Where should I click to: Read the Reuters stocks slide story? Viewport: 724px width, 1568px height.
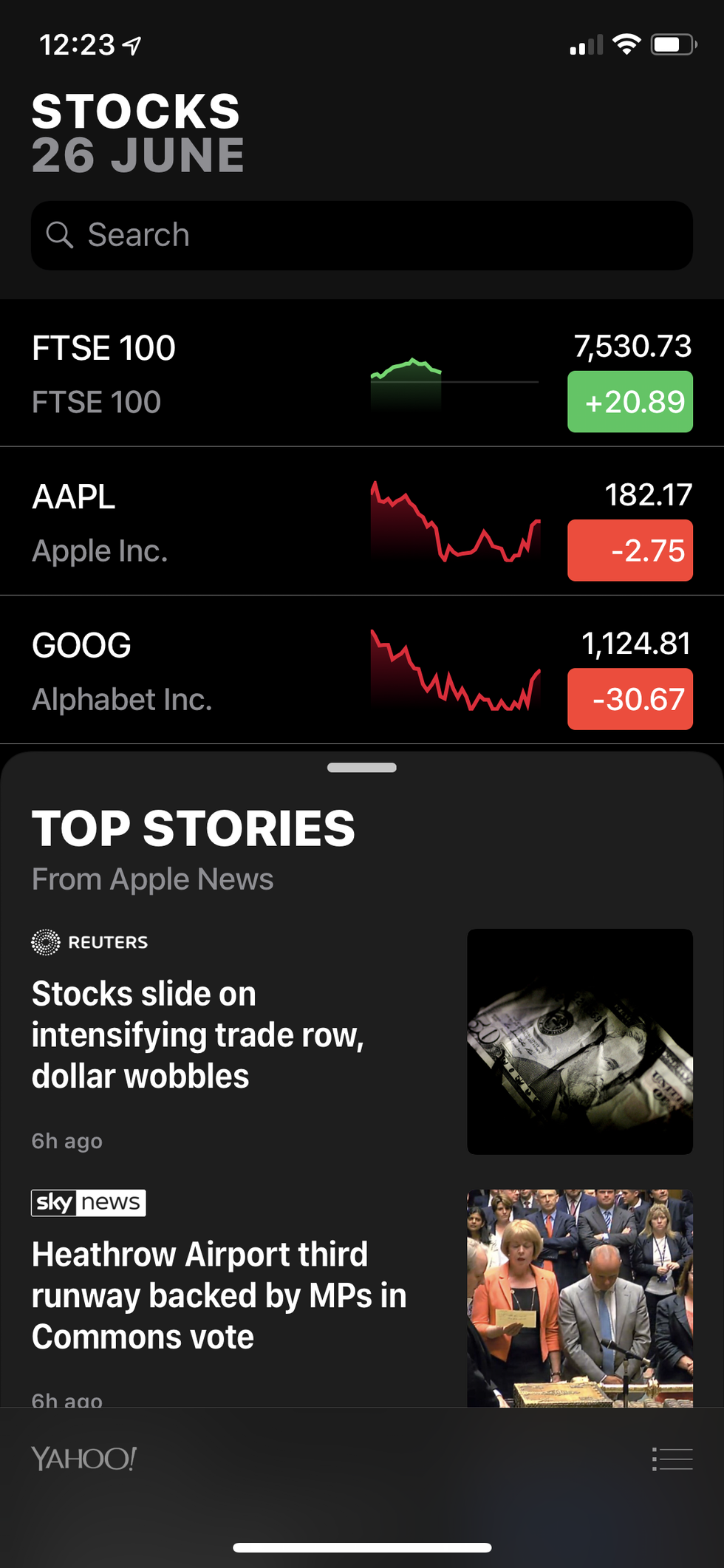198,1034
